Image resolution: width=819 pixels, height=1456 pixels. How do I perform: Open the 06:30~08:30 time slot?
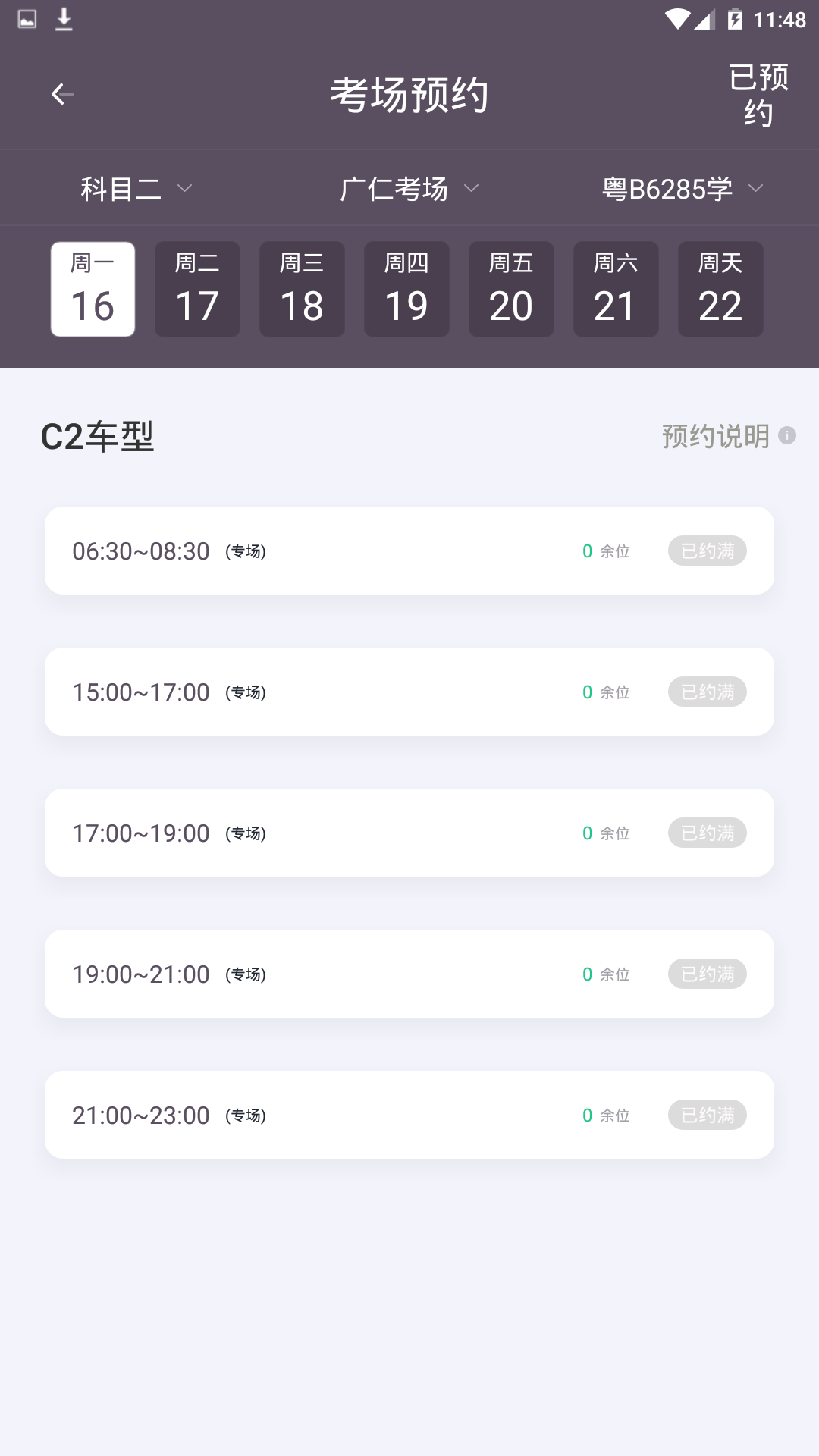409,551
